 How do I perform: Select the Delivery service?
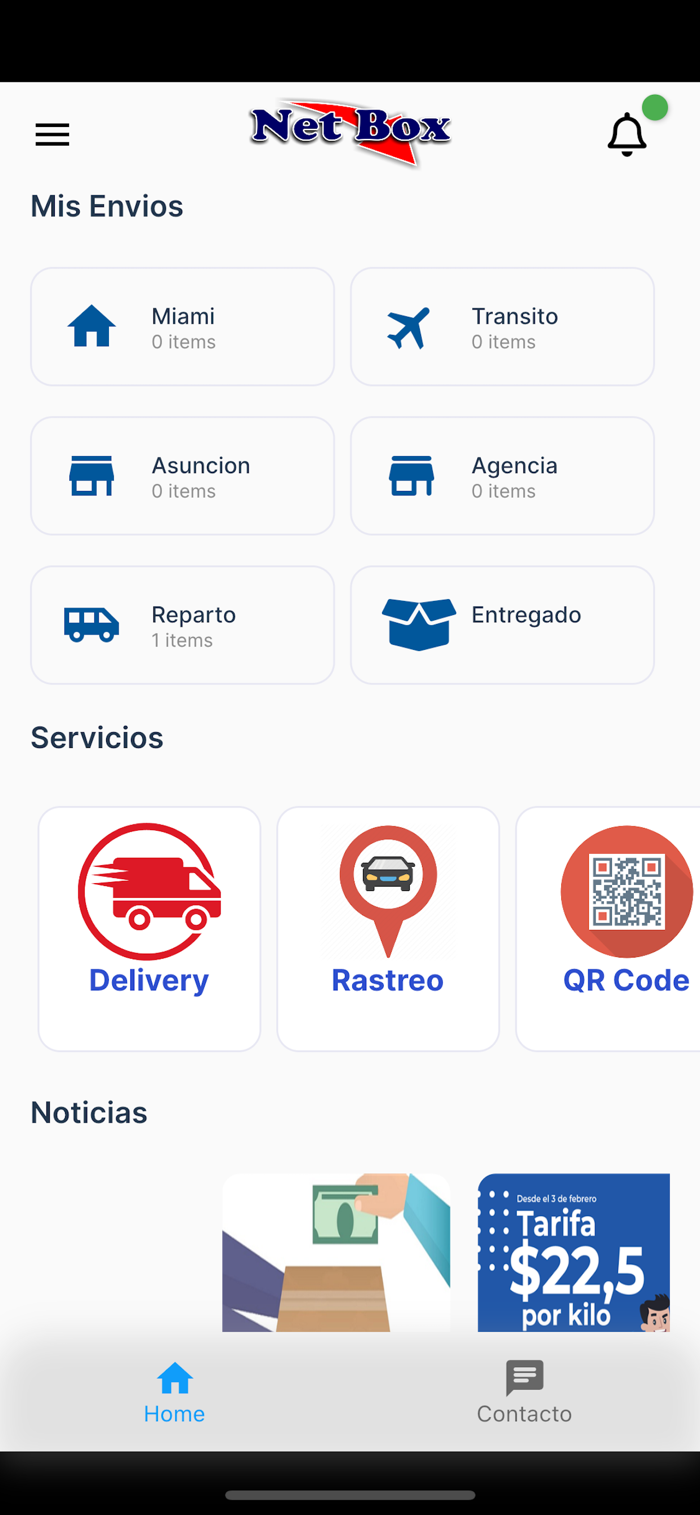(x=149, y=929)
